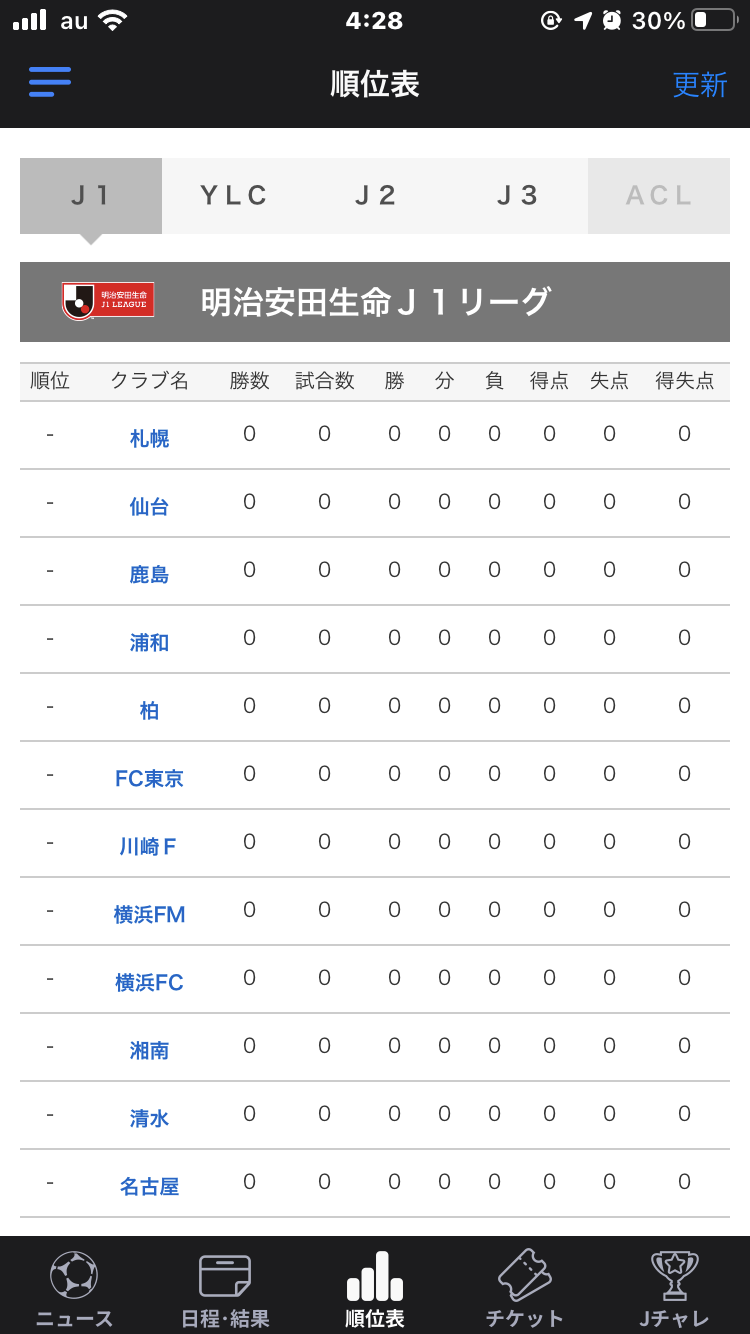Tap the 鹿島 club name
This screenshot has width=750, height=1334.
pos(149,574)
